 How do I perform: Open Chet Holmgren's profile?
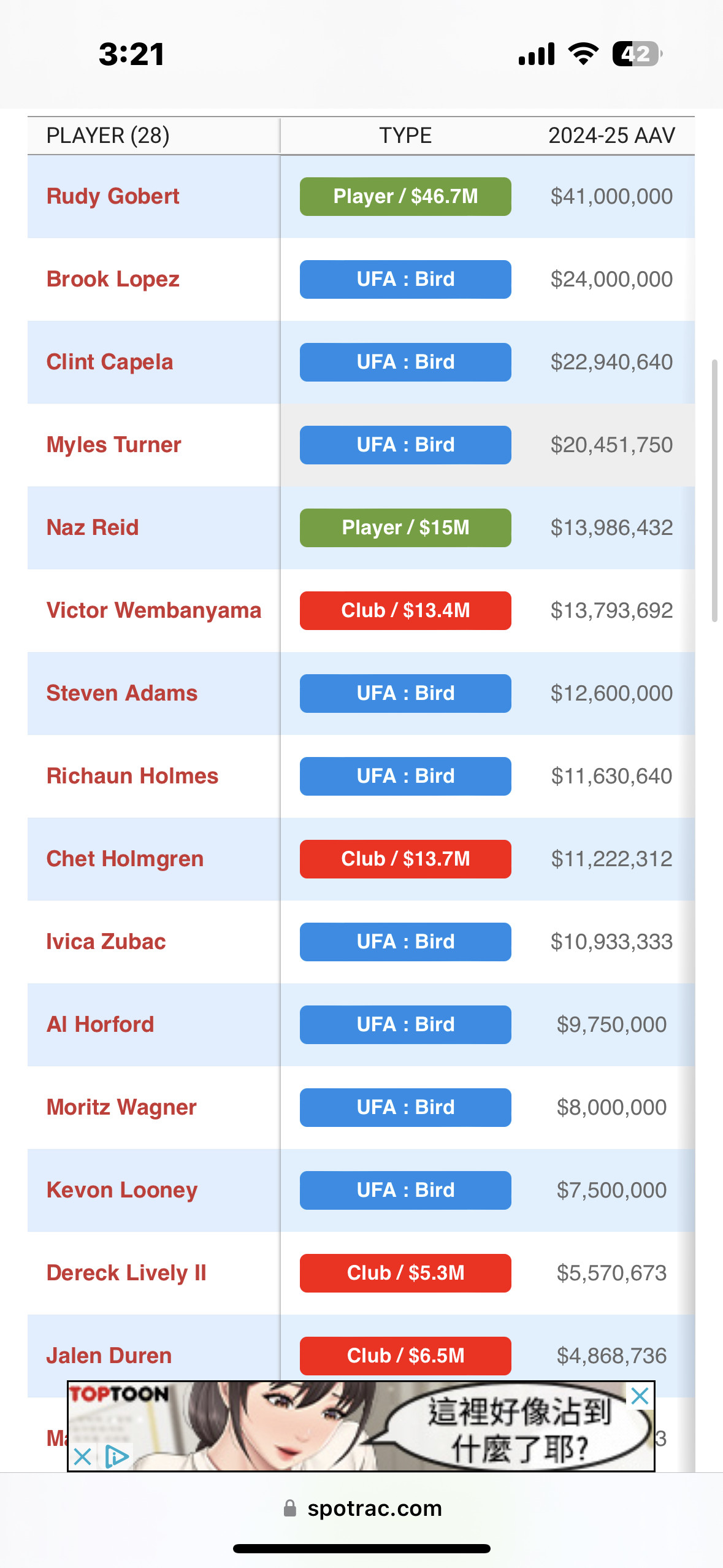pos(125,859)
